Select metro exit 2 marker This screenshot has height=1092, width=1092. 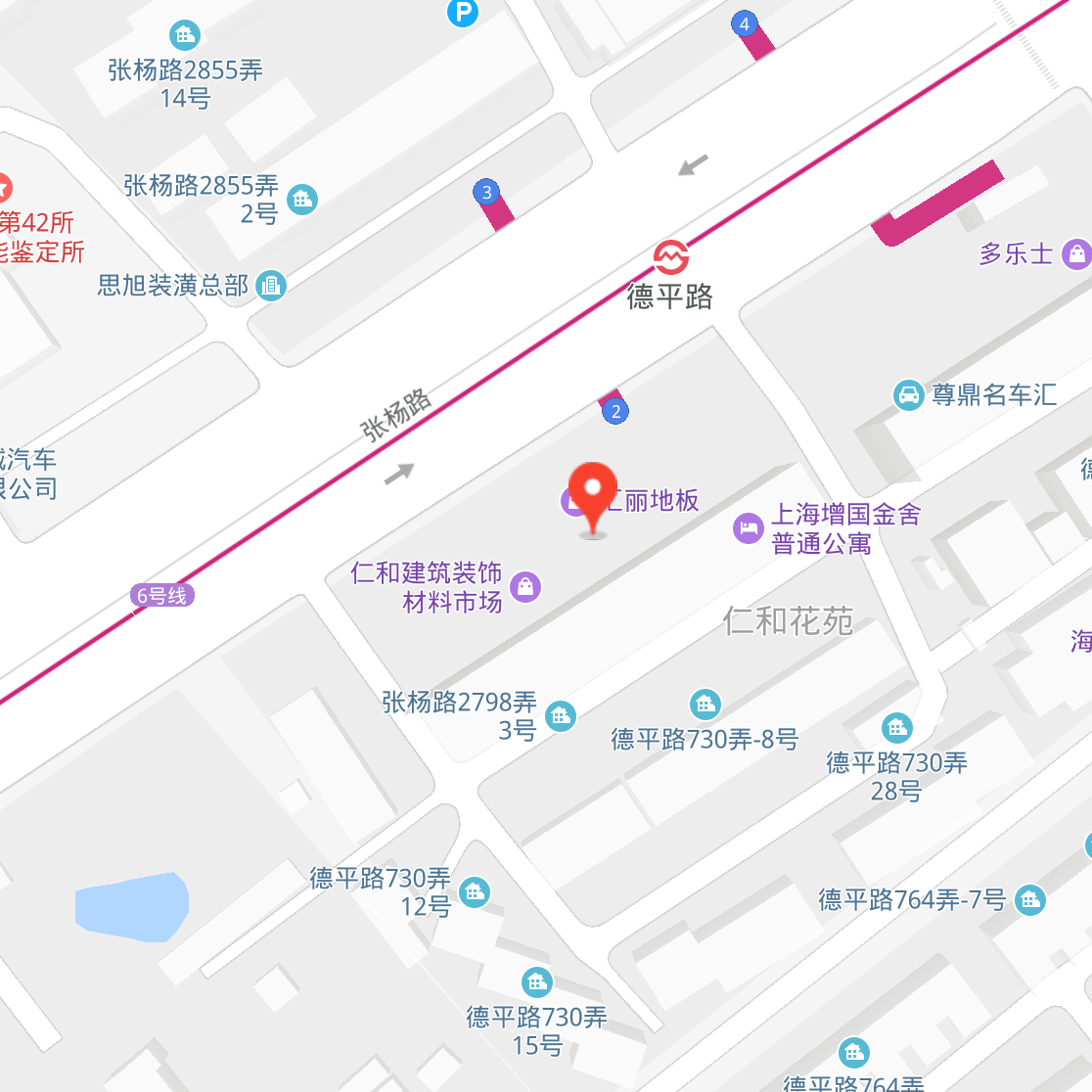coord(615,411)
